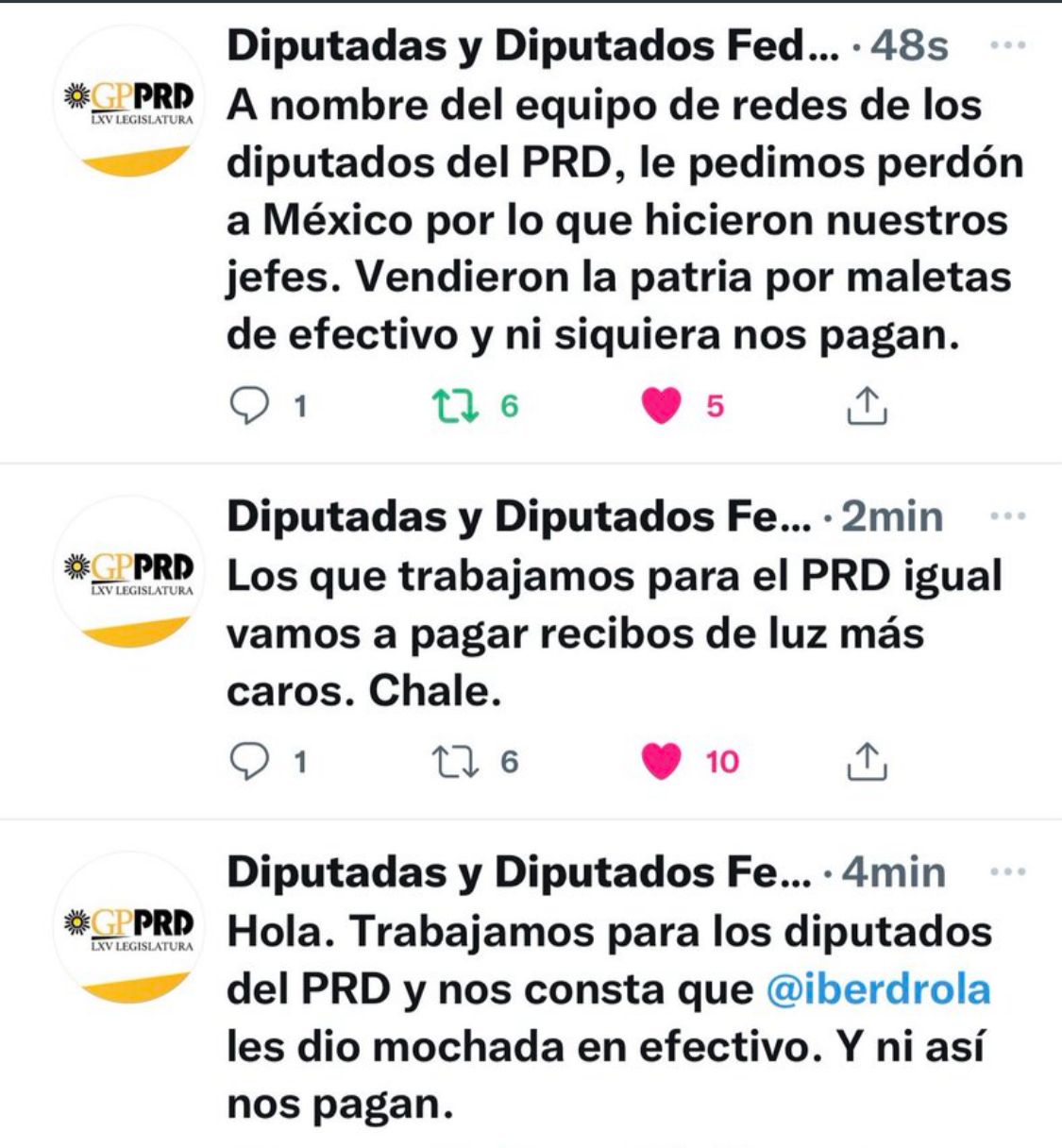Viewport: 1062px width, 1148px height.
Task: Undo the retweet on the 48s tweet
Action: tap(457, 406)
